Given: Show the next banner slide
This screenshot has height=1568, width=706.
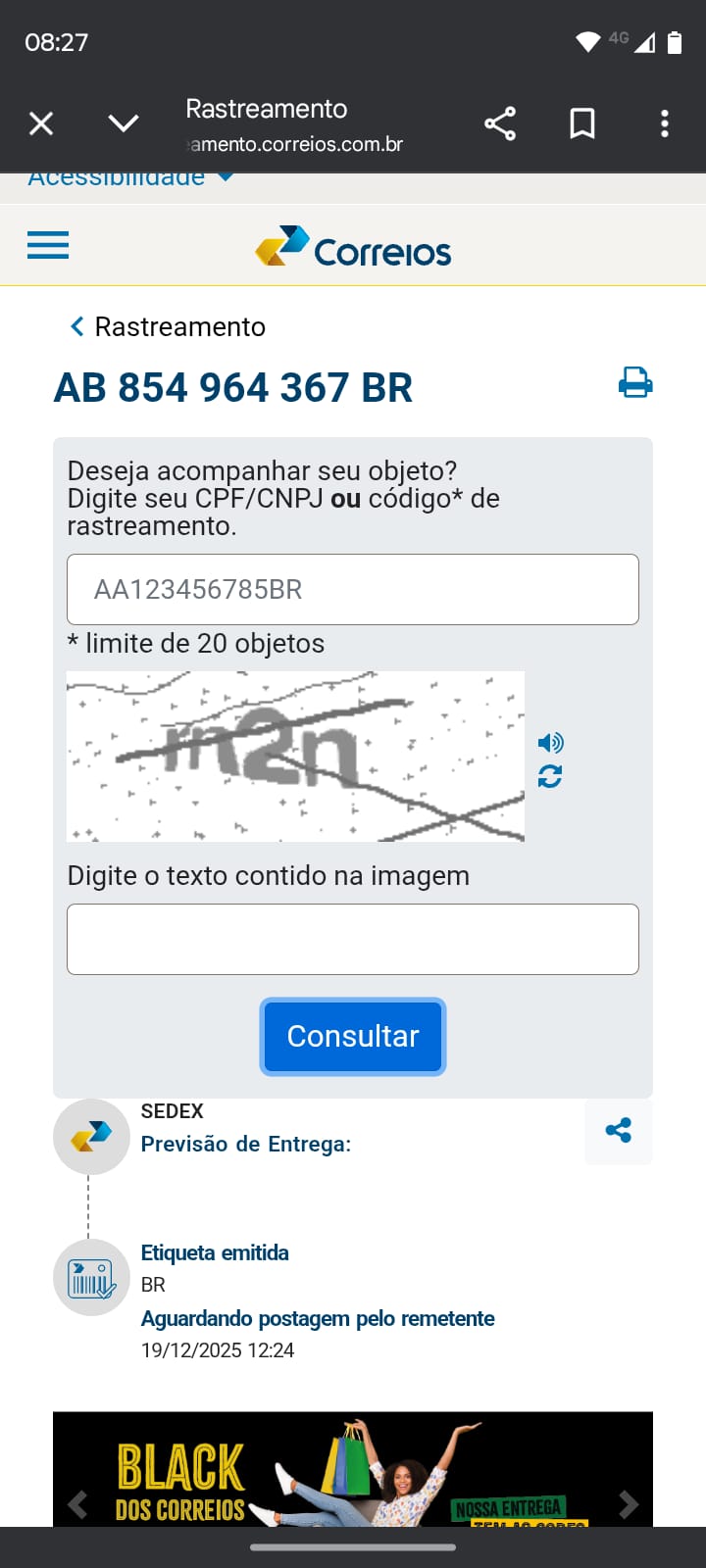Looking at the screenshot, I should tap(629, 1503).
